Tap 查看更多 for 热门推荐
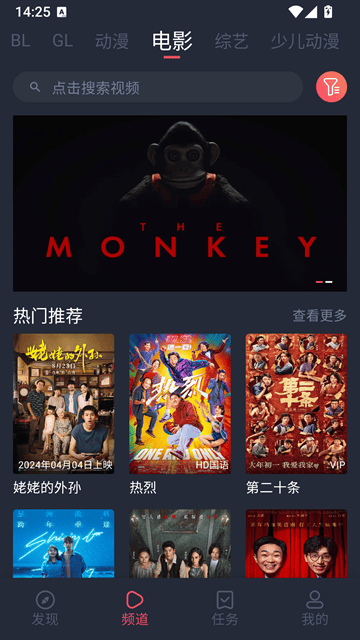 click(320, 316)
